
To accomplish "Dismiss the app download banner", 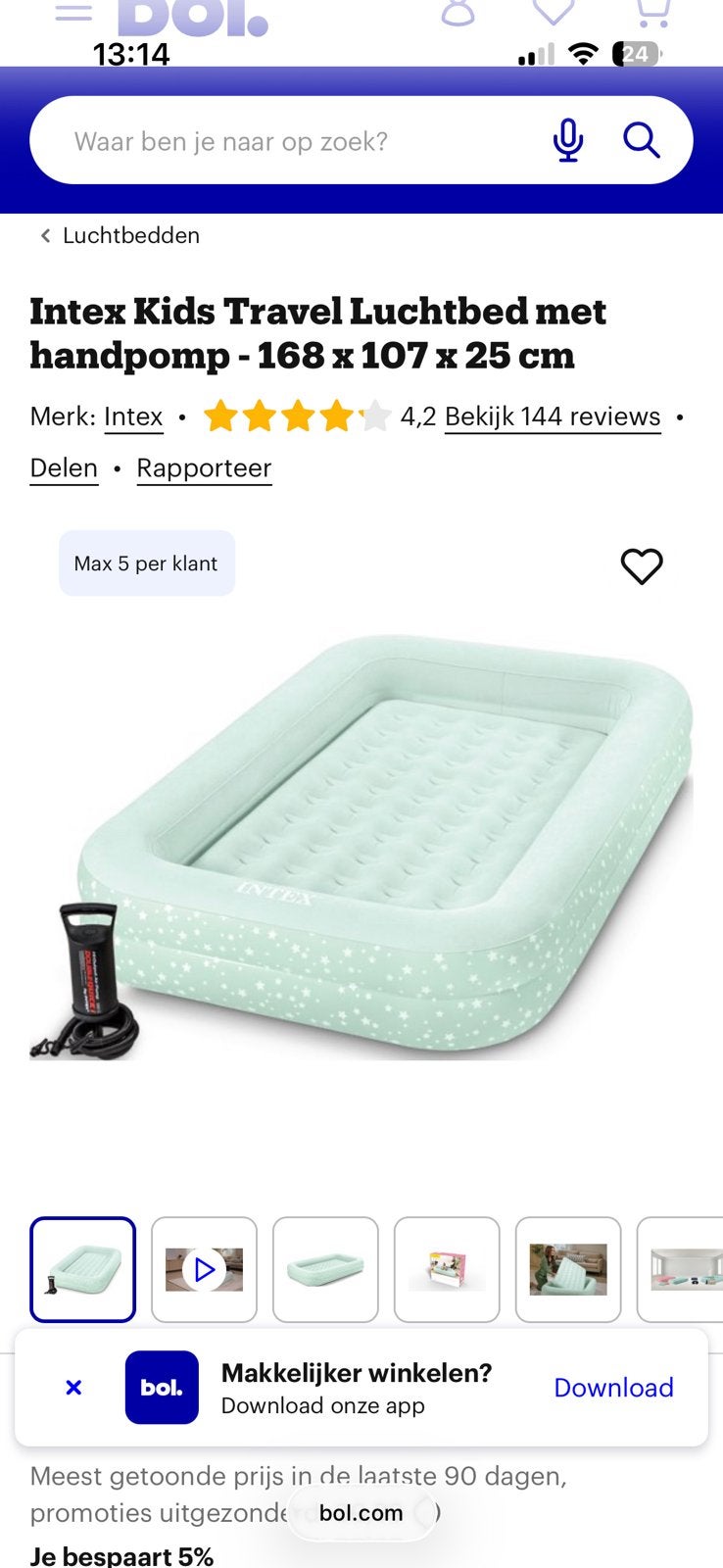I will pos(73,1388).
